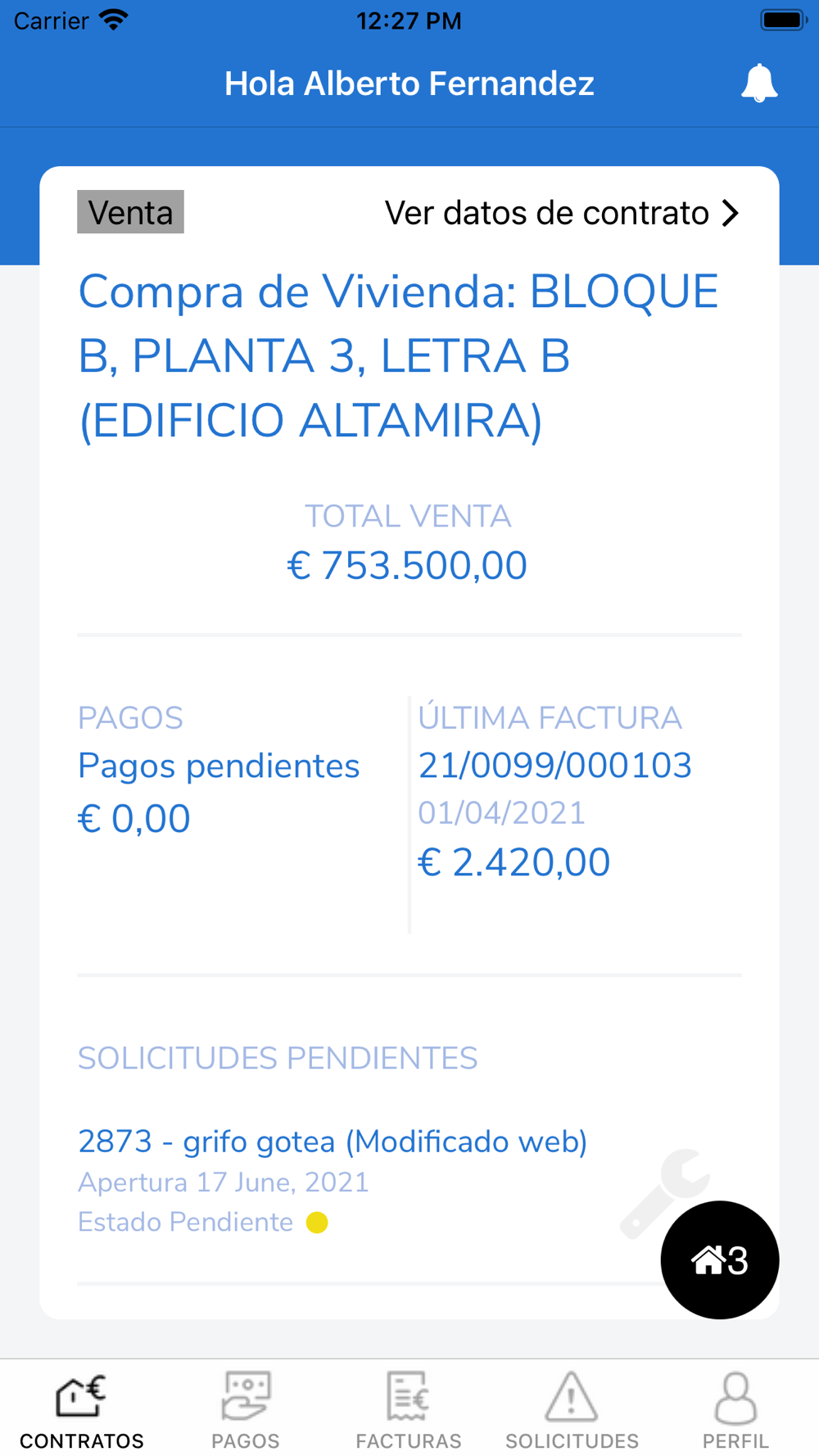Tap the black house button with 3
Screen dimensions: 819x1456
pos(720,1259)
